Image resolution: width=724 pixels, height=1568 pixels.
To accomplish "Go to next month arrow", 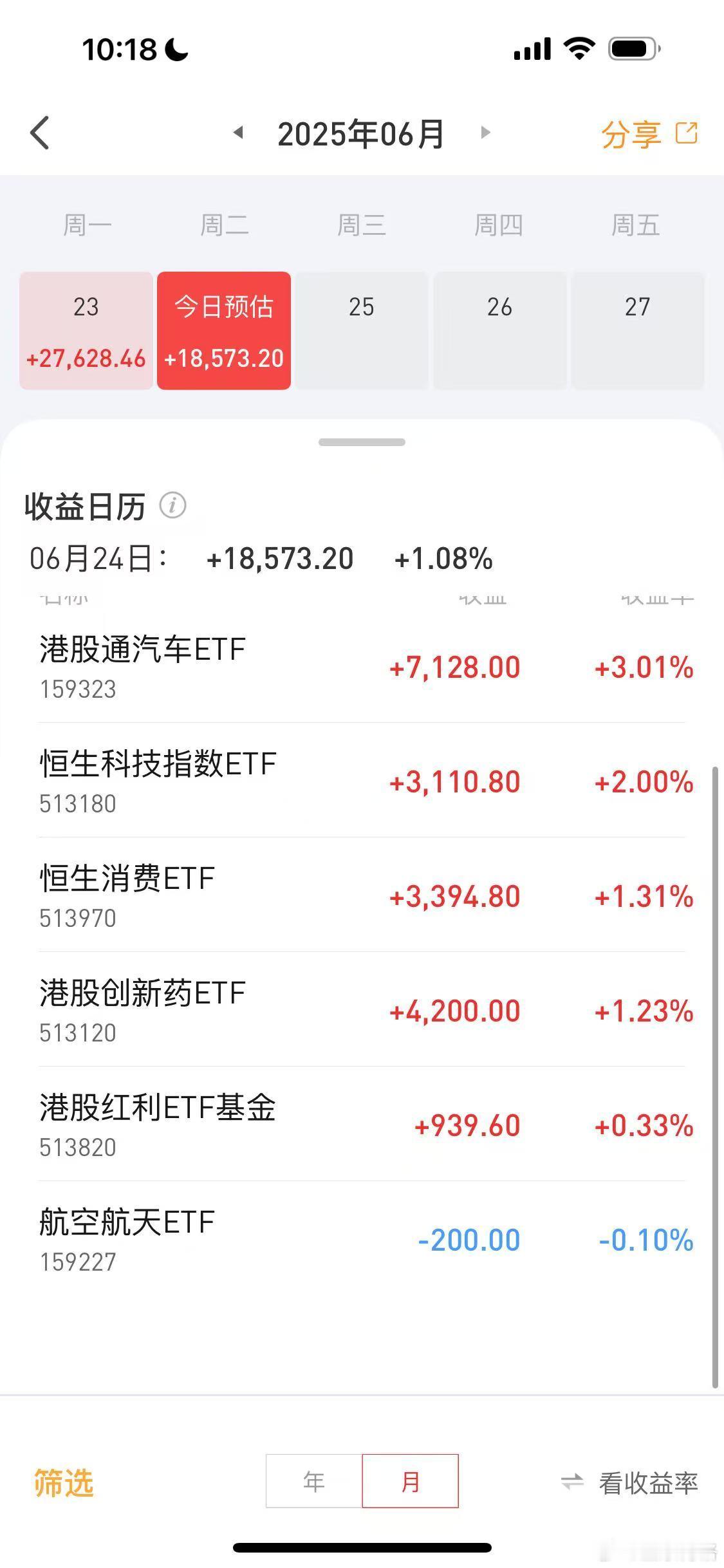I will 486,133.
